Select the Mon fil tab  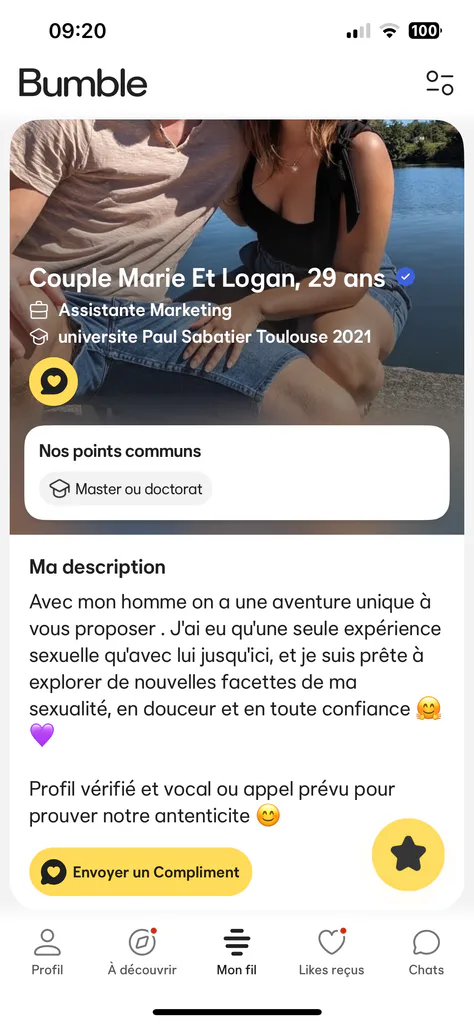tap(237, 952)
